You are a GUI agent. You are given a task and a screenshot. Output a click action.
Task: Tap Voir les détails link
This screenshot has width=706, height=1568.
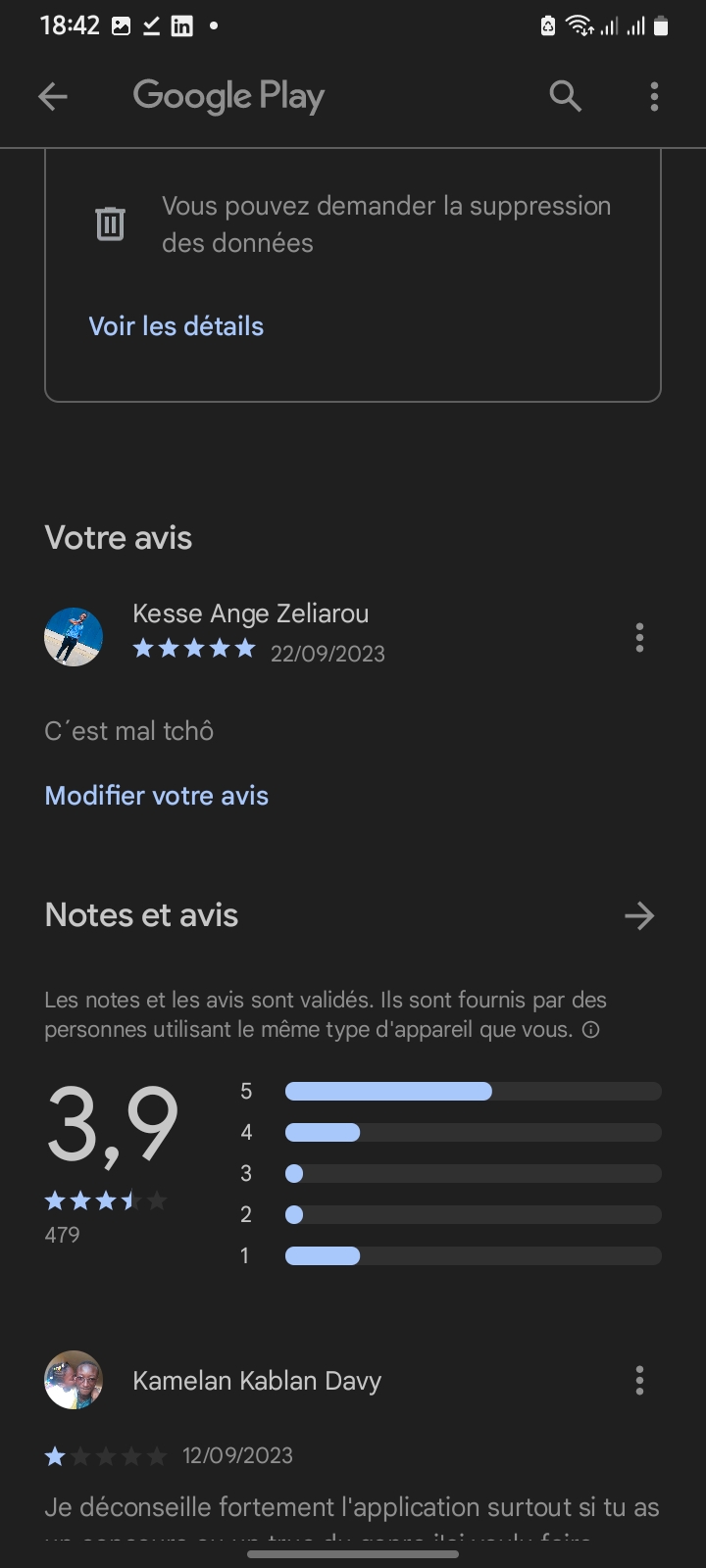[x=176, y=326]
